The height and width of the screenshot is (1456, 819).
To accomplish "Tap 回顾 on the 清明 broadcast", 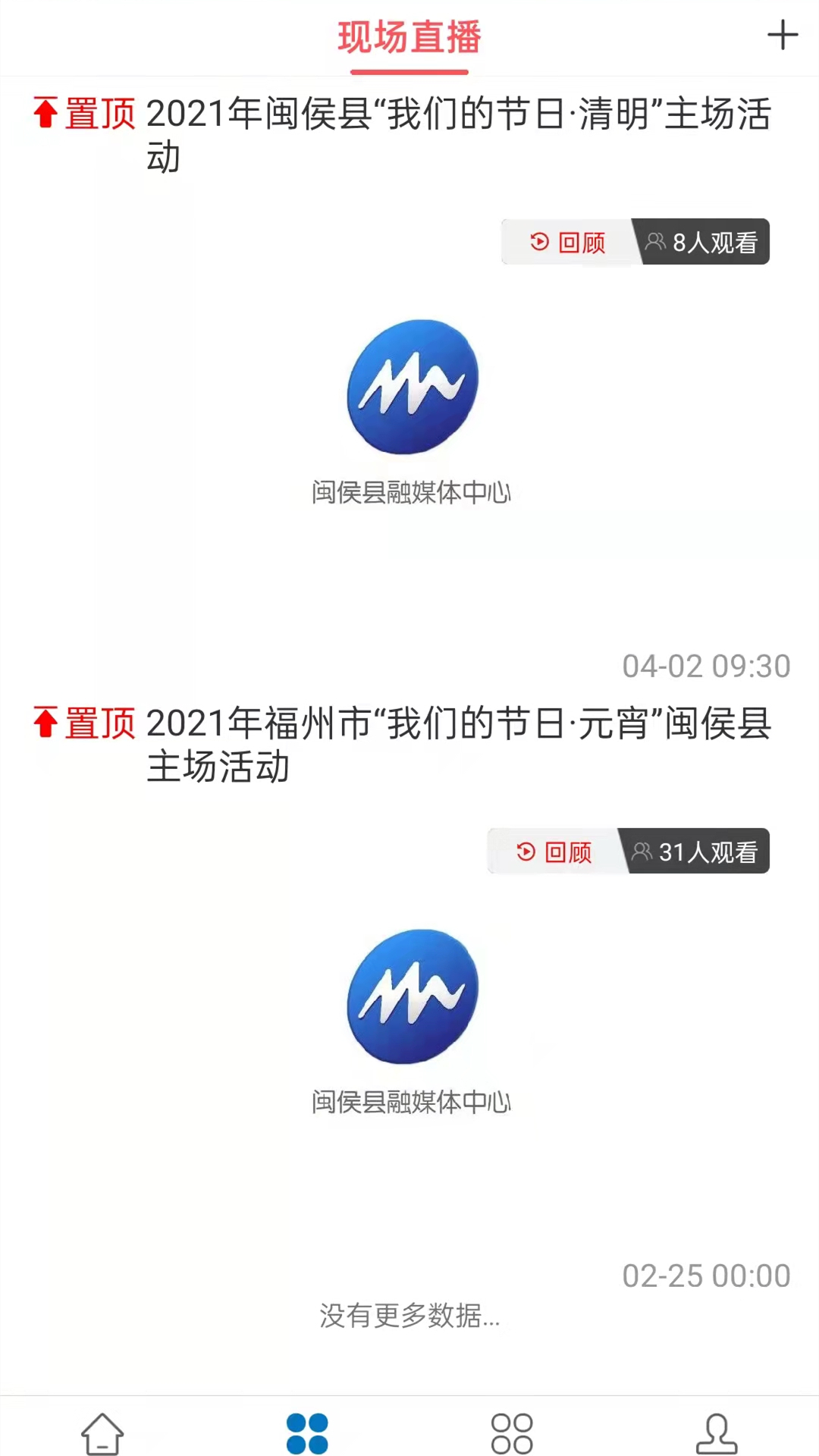I will 568,242.
